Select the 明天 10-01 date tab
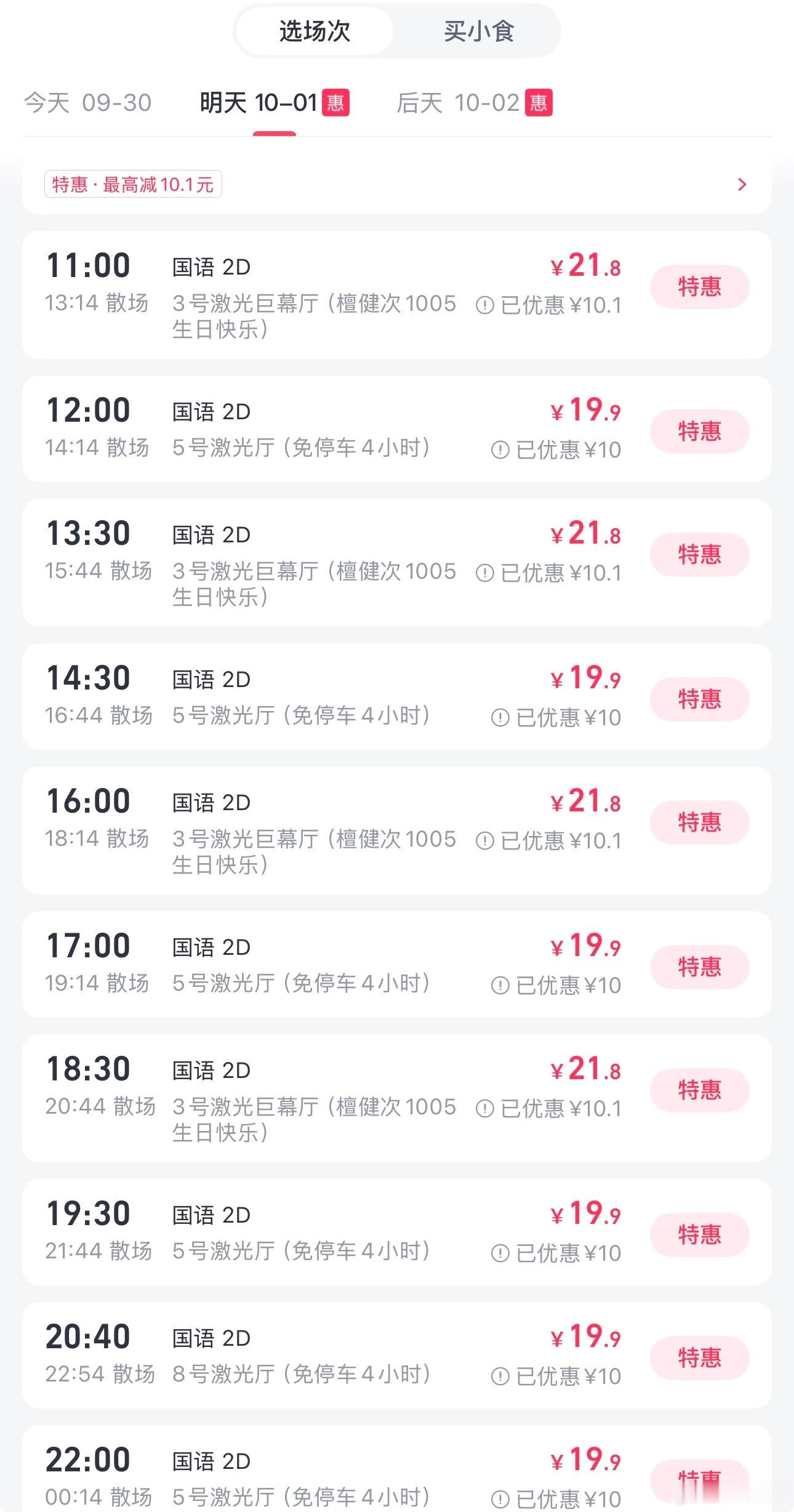The height and width of the screenshot is (1512, 794). coord(274,103)
